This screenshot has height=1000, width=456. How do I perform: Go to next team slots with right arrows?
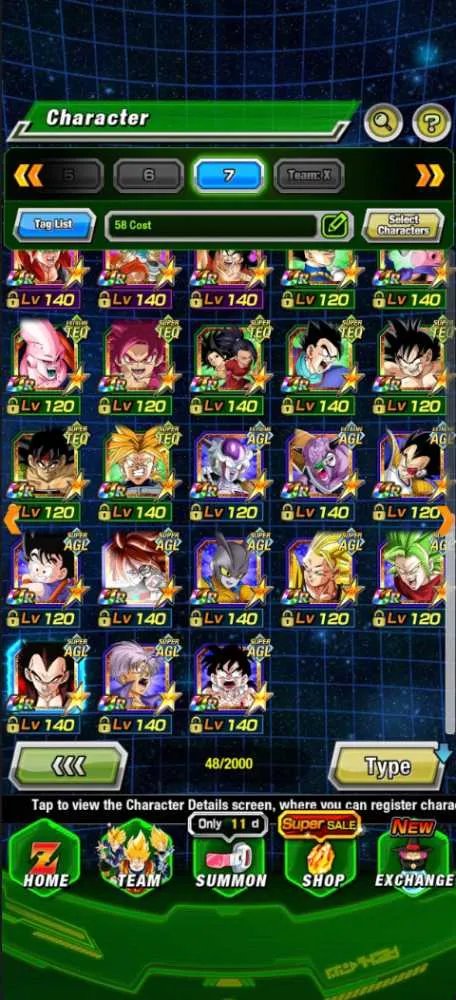tap(429, 175)
